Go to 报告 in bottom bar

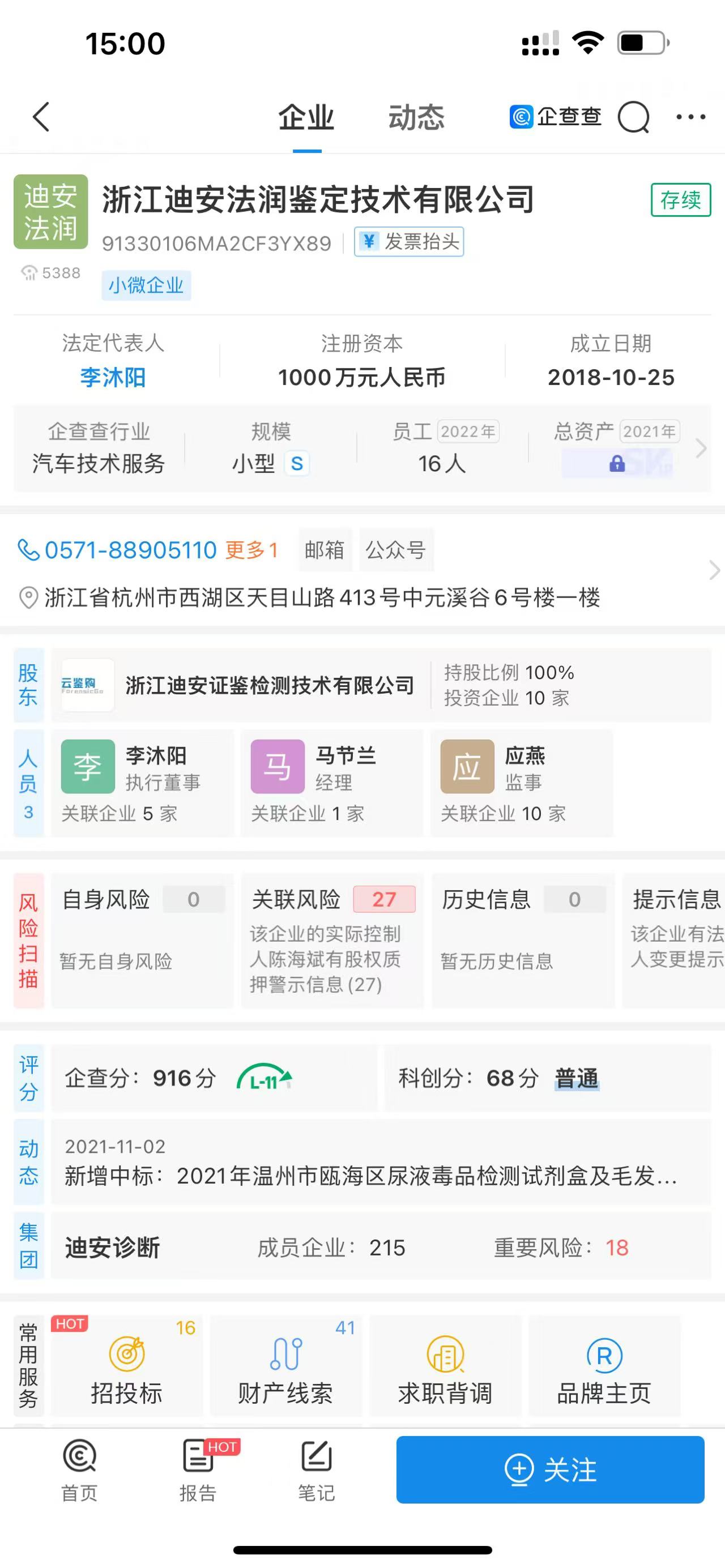pyautogui.click(x=198, y=1471)
